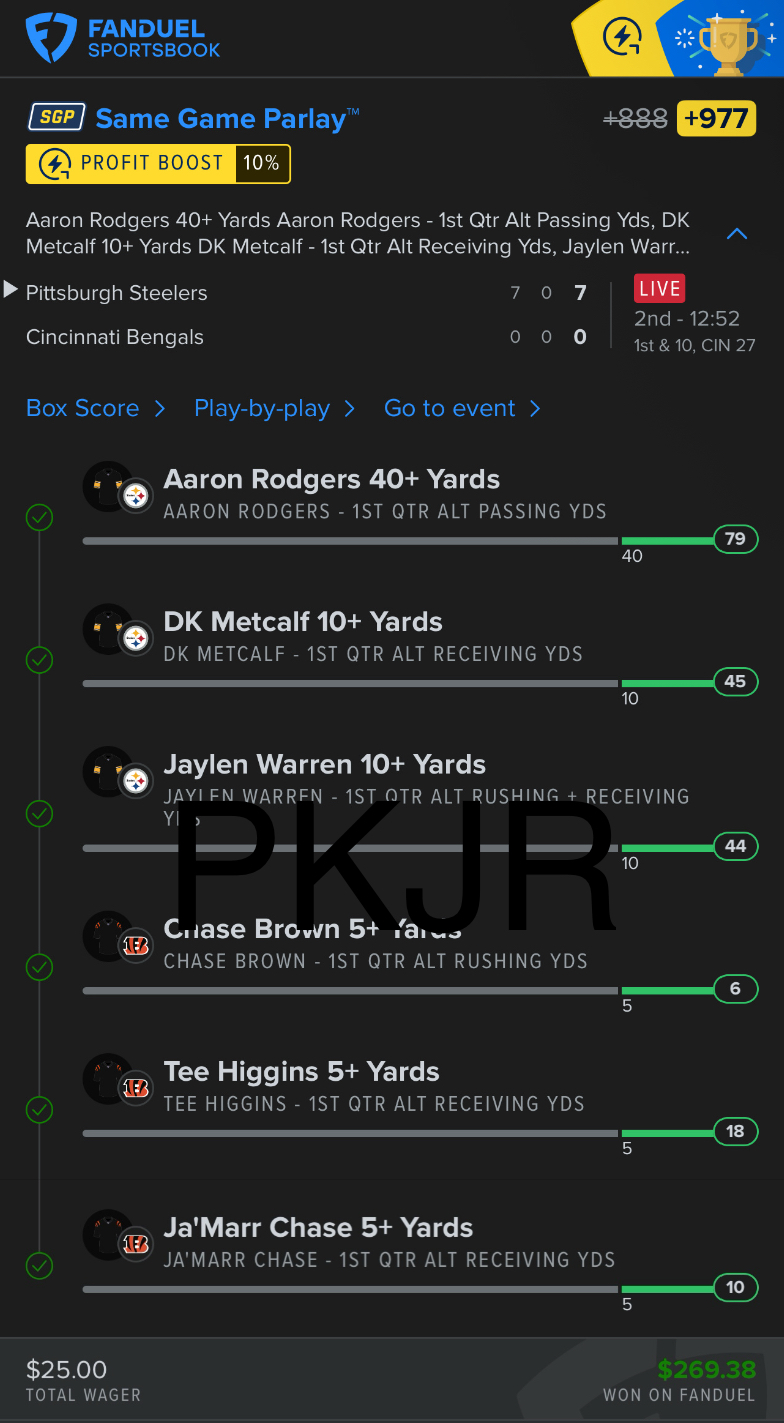View the Play-by-play feed

point(274,408)
